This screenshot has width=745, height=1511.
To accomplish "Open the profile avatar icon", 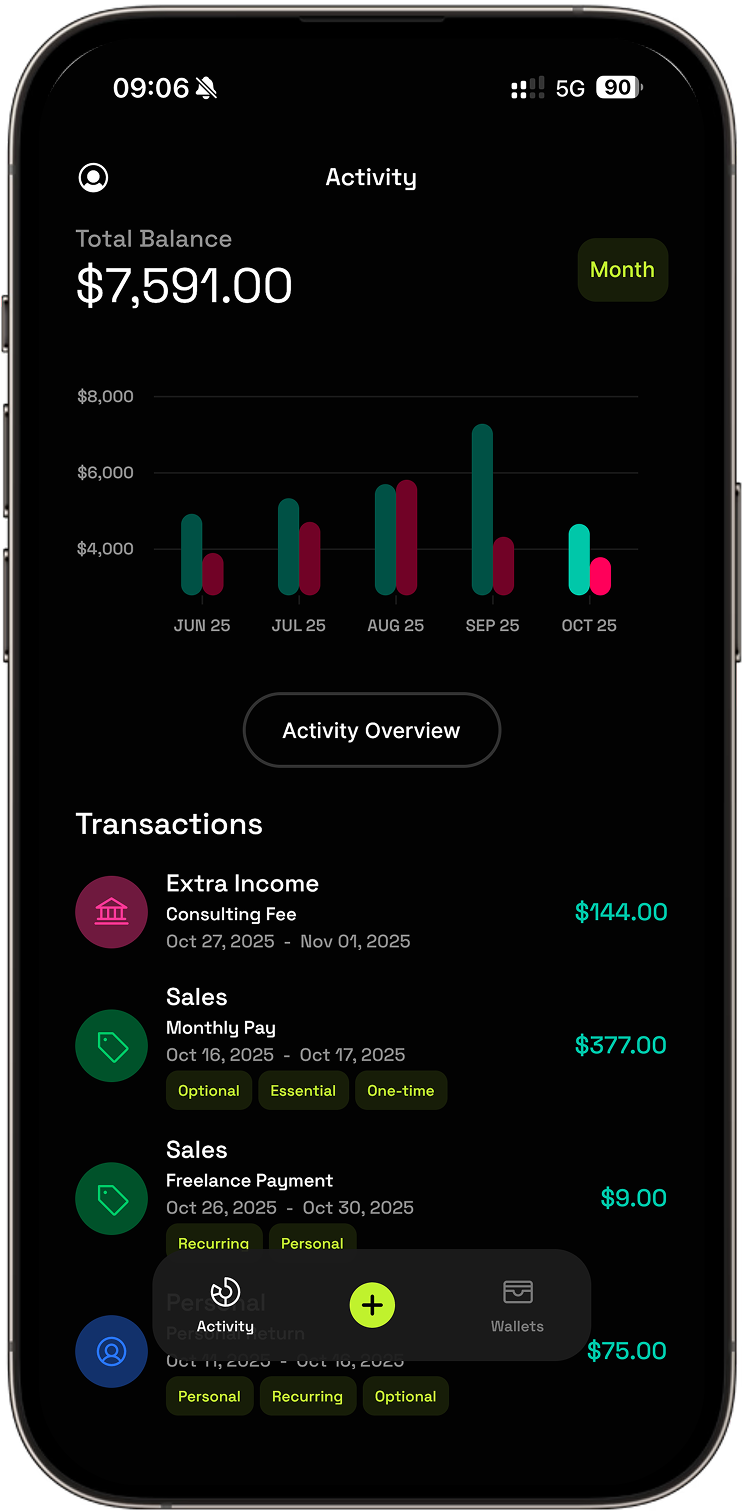I will [x=92, y=177].
